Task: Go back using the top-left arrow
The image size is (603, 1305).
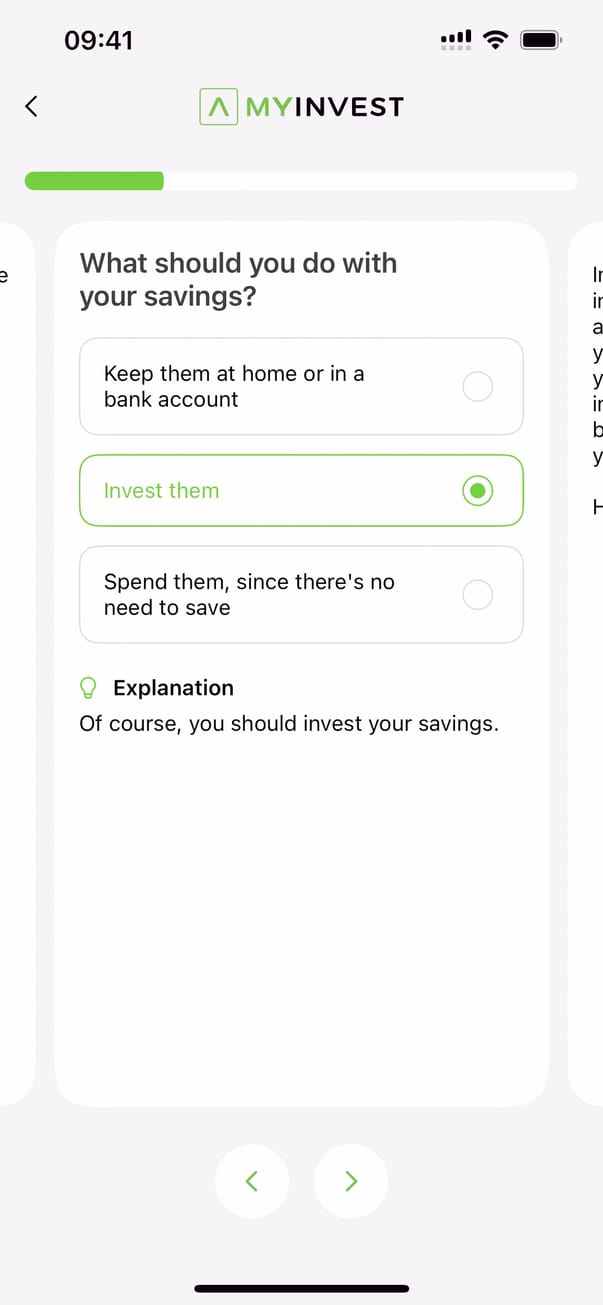Action: [x=31, y=106]
